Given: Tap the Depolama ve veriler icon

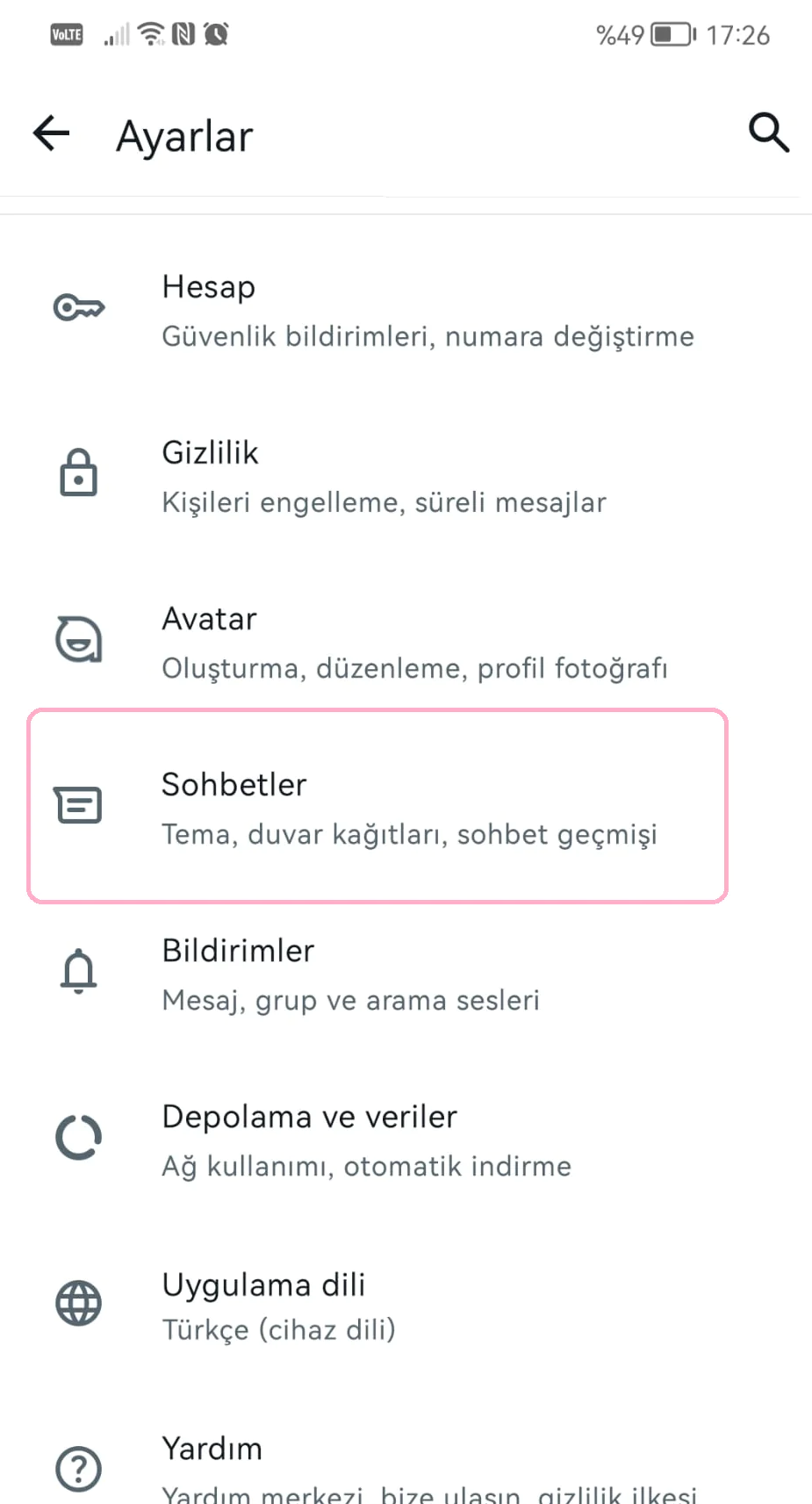Looking at the screenshot, I should click(79, 1137).
